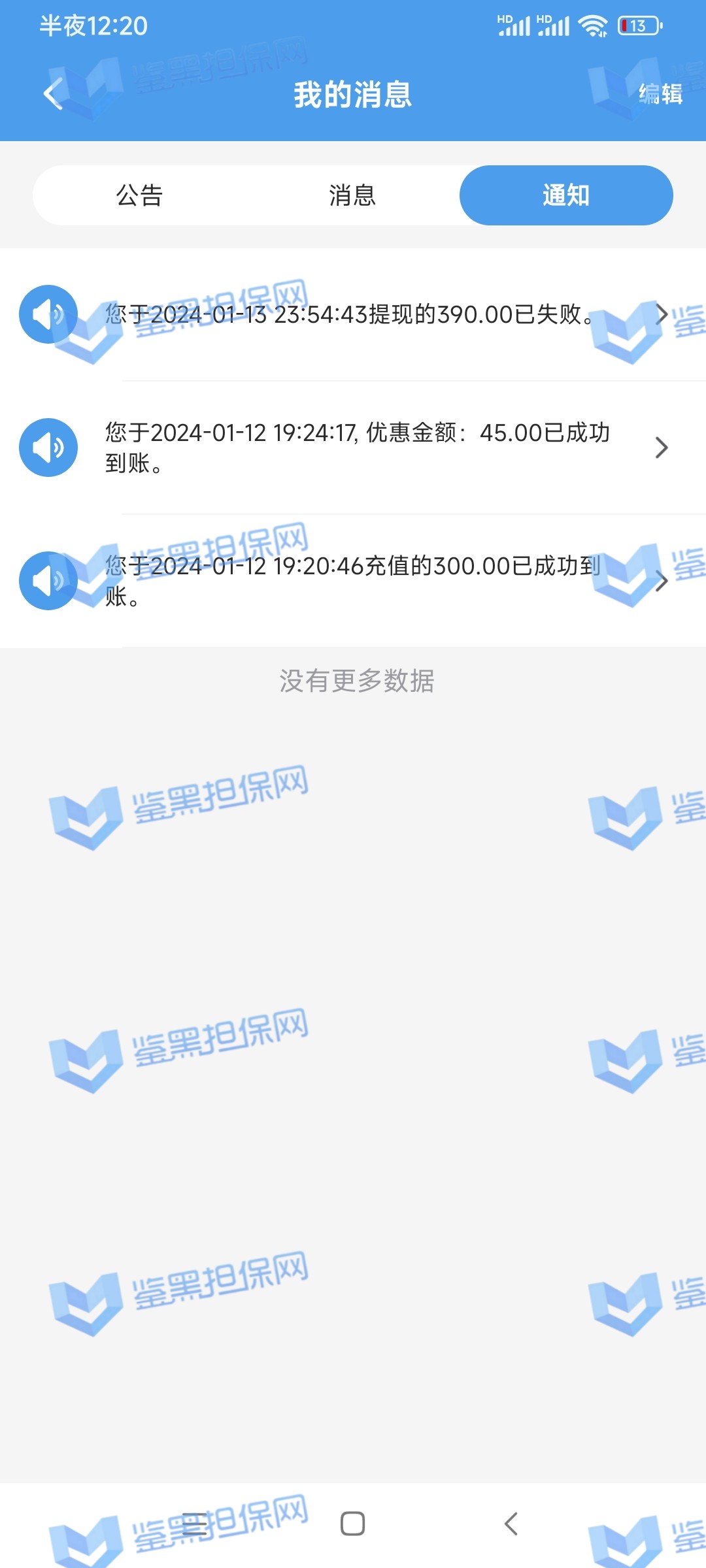Screen dimensions: 706x1568
Task: Tap the system home button
Action: pyautogui.click(x=352, y=1524)
